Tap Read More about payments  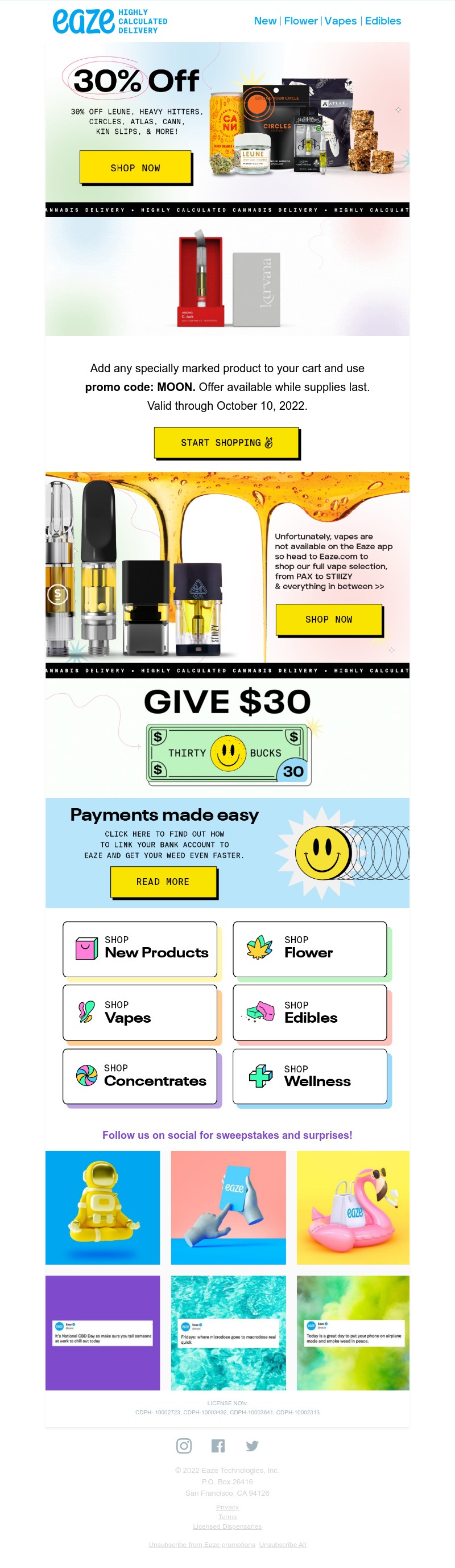[x=163, y=882]
